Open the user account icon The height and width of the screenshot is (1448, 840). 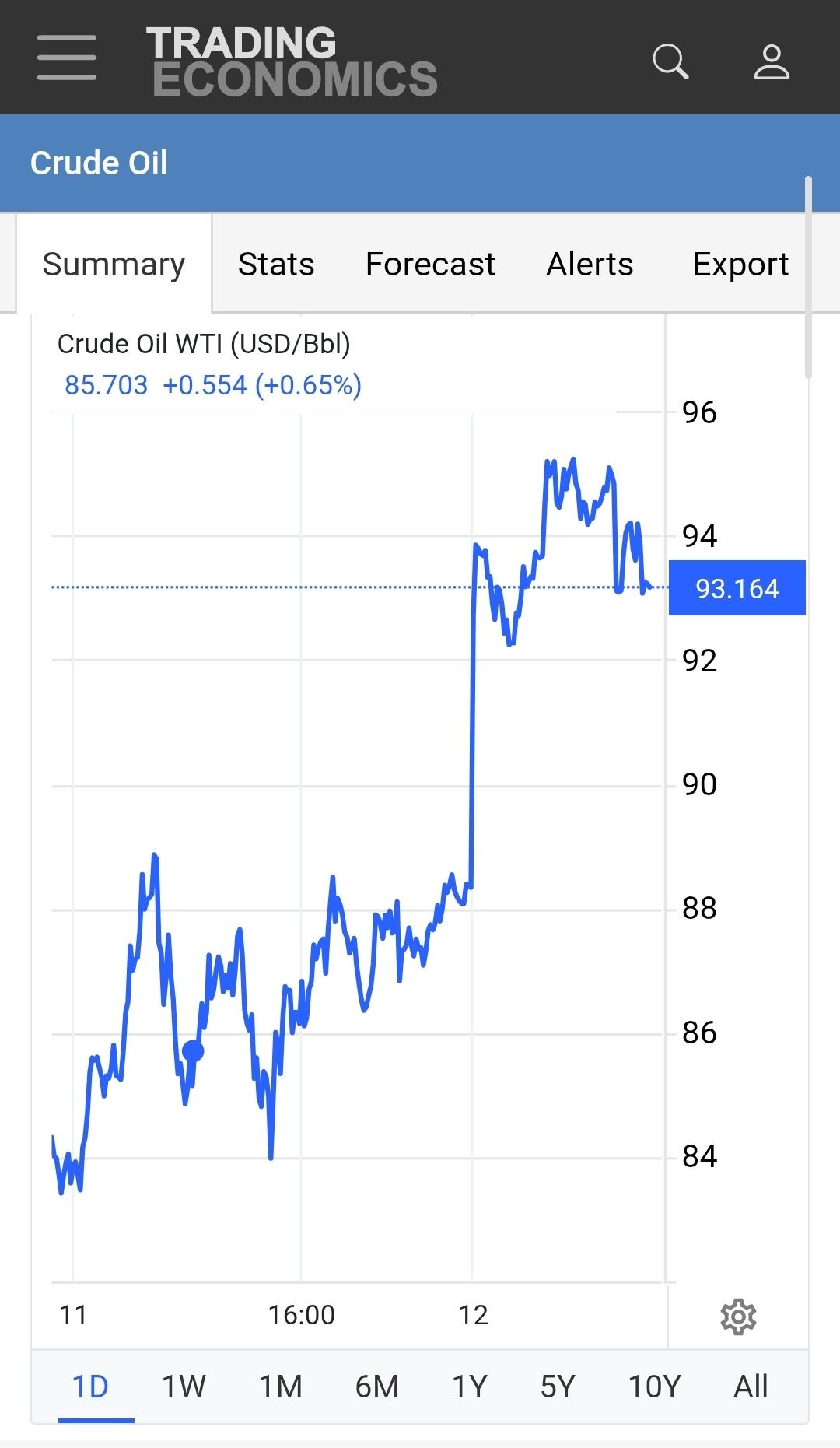click(771, 61)
